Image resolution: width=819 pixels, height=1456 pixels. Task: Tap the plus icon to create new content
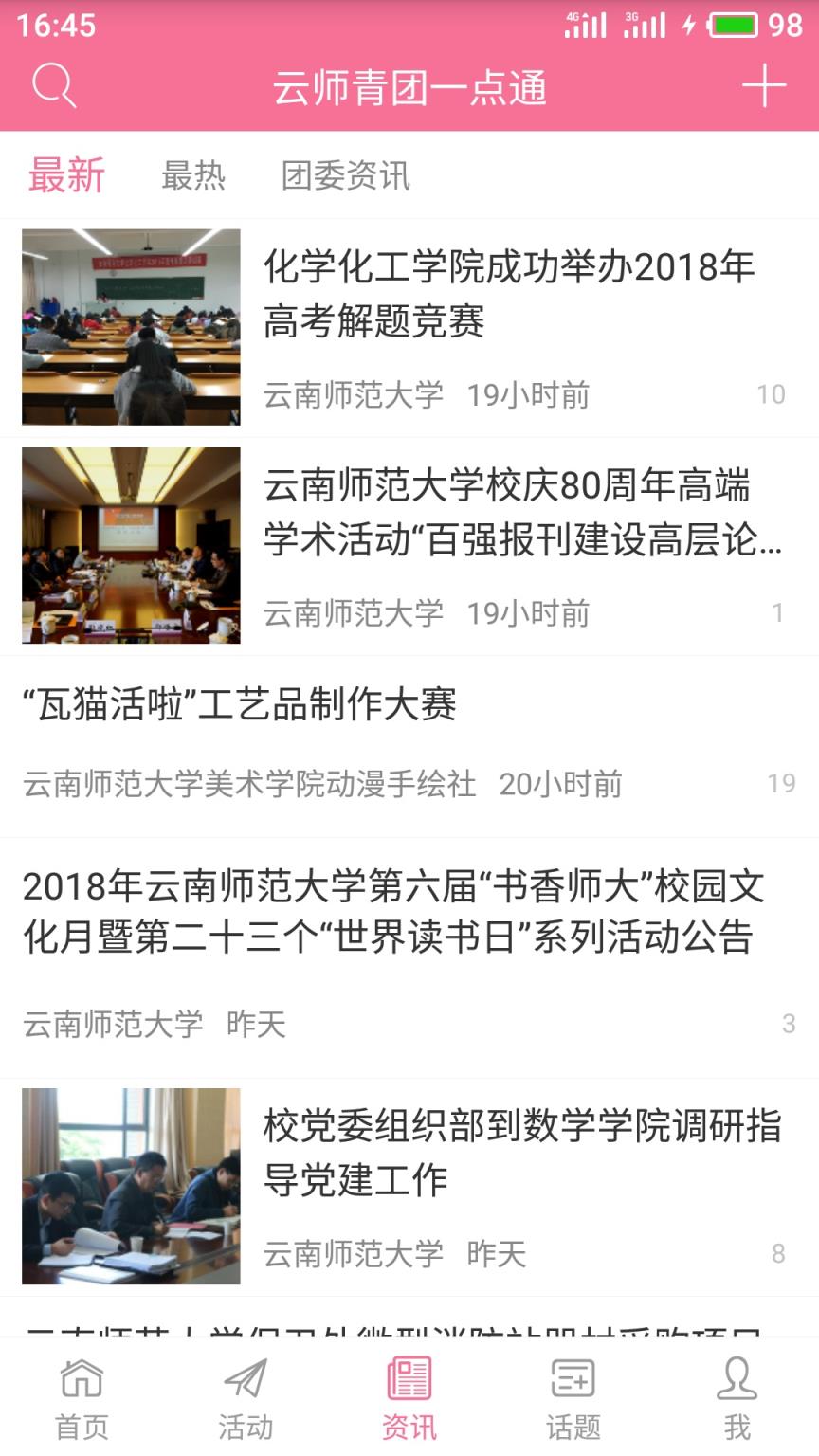pyautogui.click(x=764, y=85)
